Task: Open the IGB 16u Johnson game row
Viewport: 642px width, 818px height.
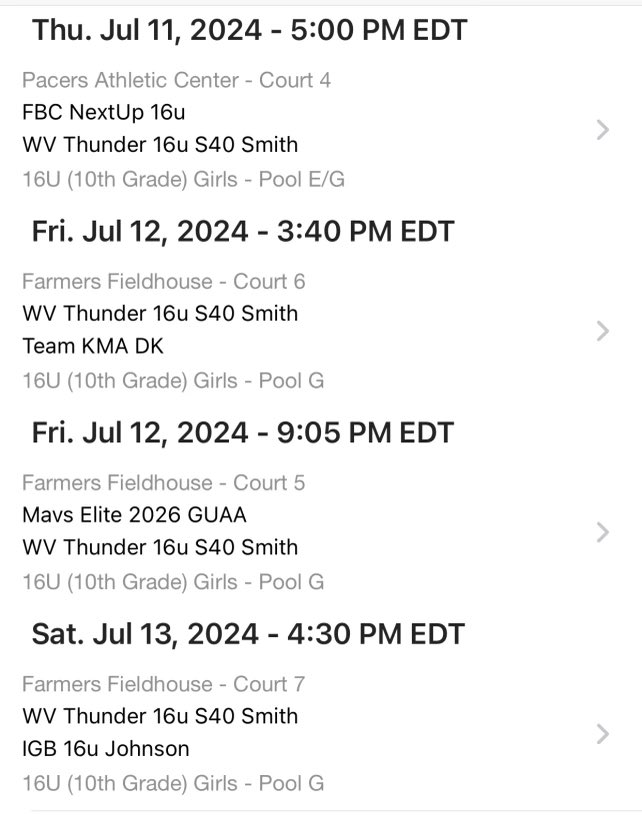Action: pyautogui.click(x=321, y=734)
